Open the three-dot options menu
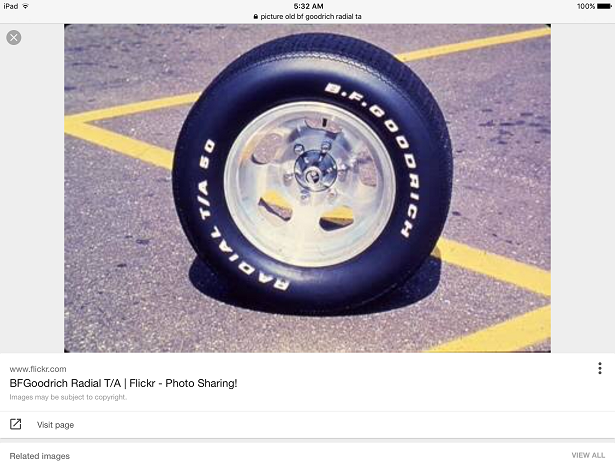Image resolution: width=615 pixels, height=461 pixels. (x=599, y=368)
